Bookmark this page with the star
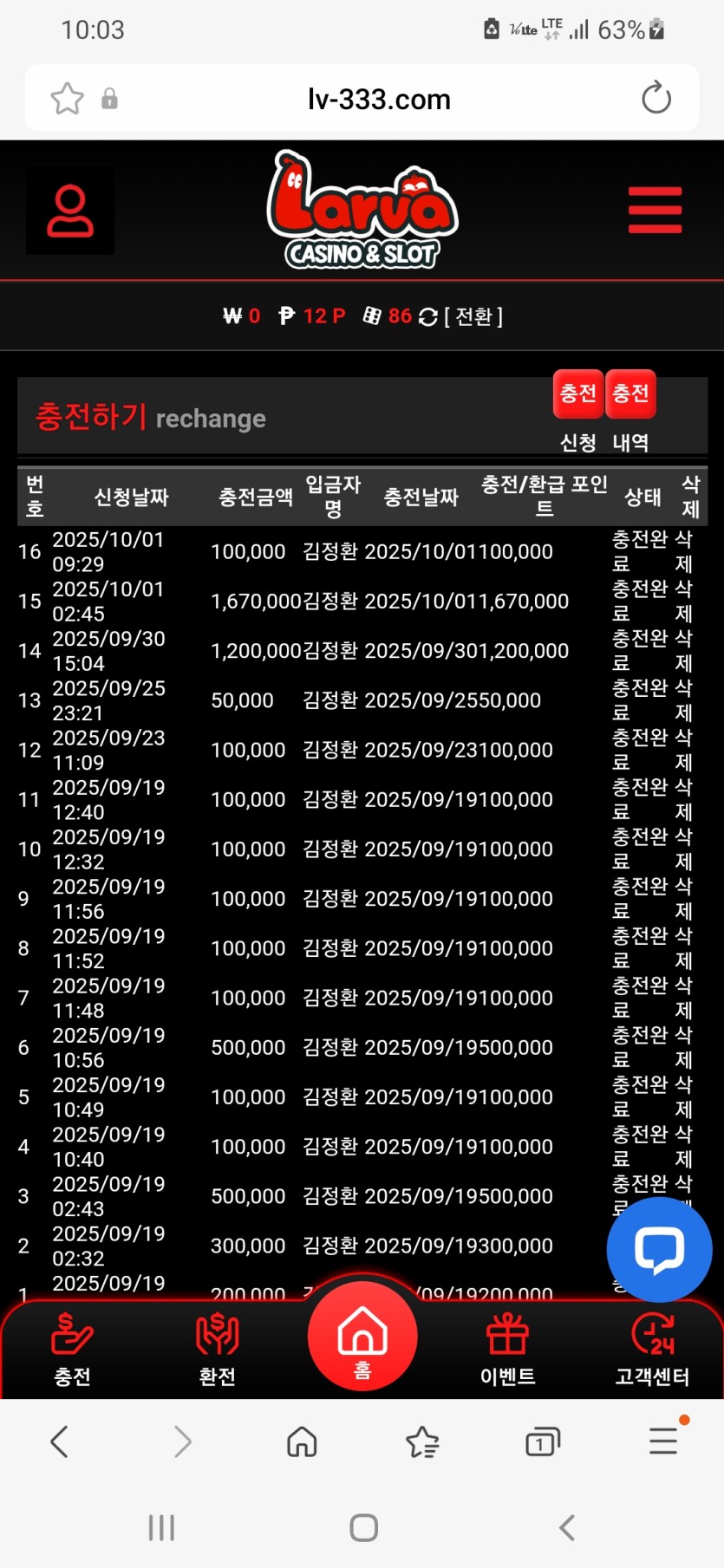The width and height of the screenshot is (724, 1568). point(67,99)
